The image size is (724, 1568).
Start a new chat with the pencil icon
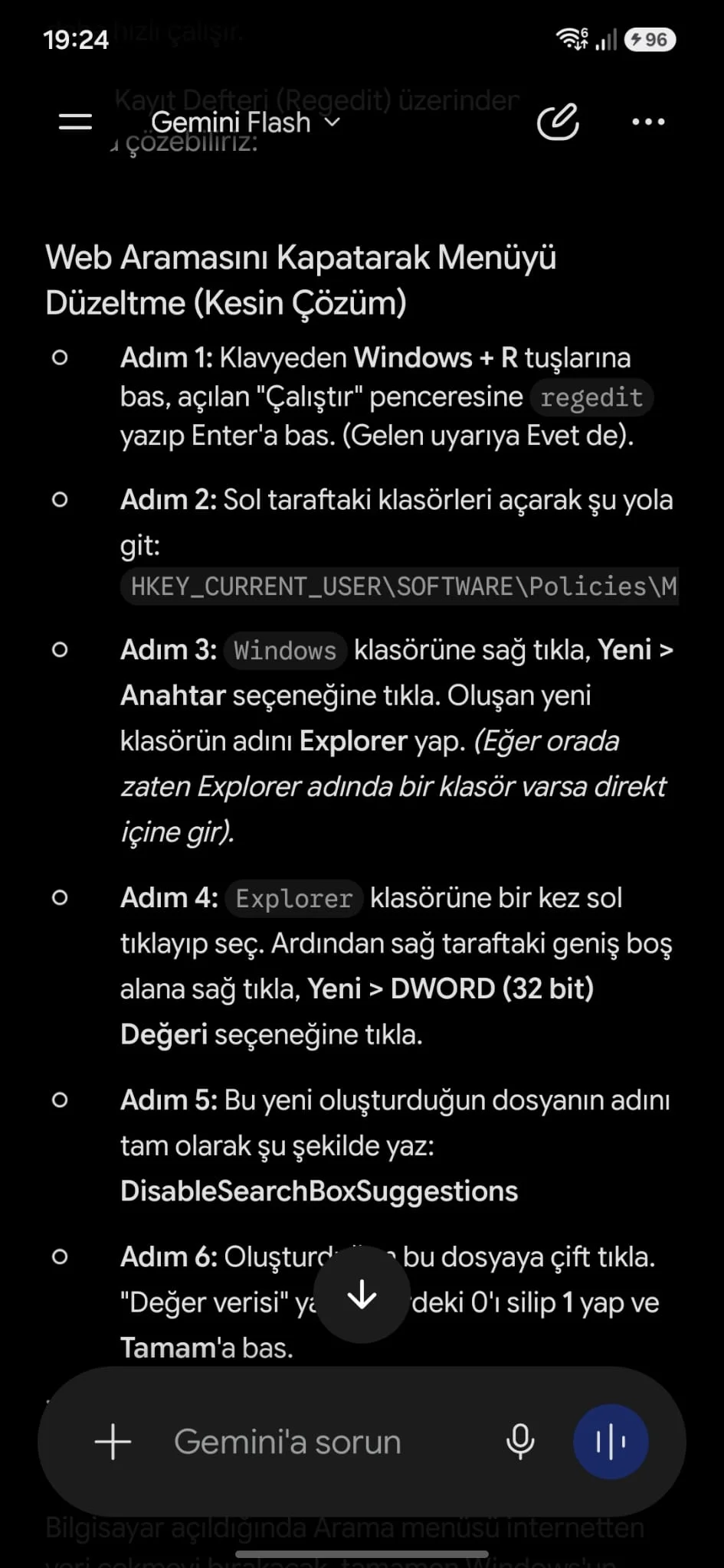(x=558, y=122)
